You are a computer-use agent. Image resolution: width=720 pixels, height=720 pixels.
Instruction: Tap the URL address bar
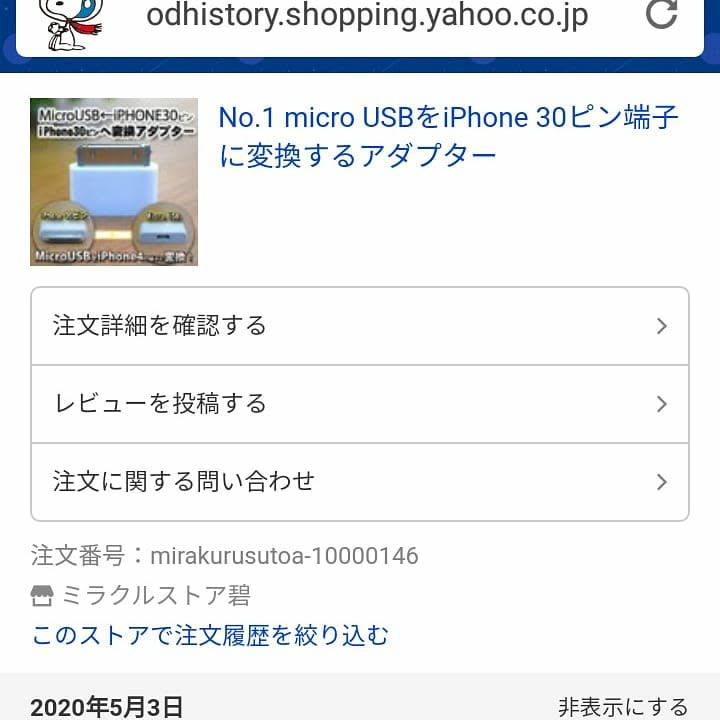click(367, 16)
